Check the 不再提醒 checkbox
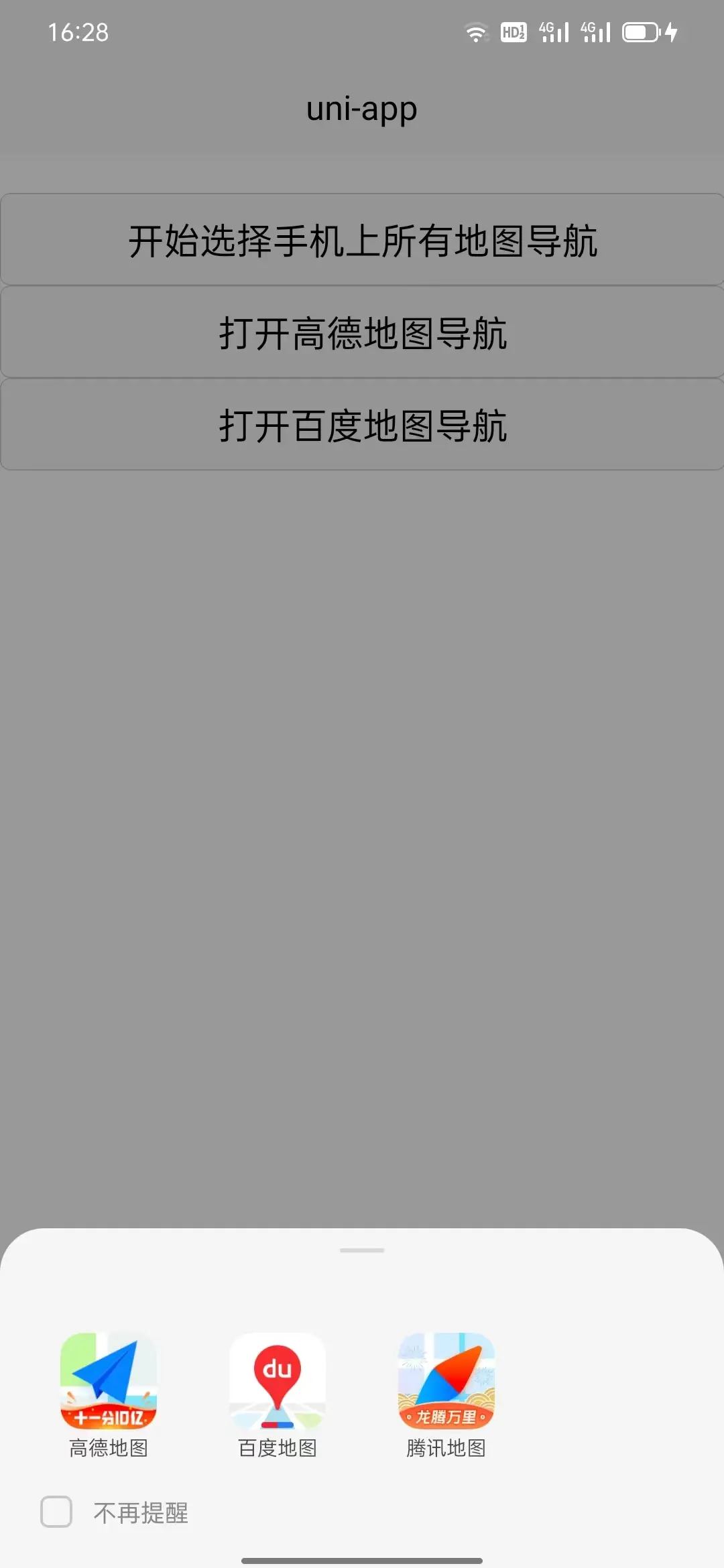The image size is (724, 1568). 56,1512
